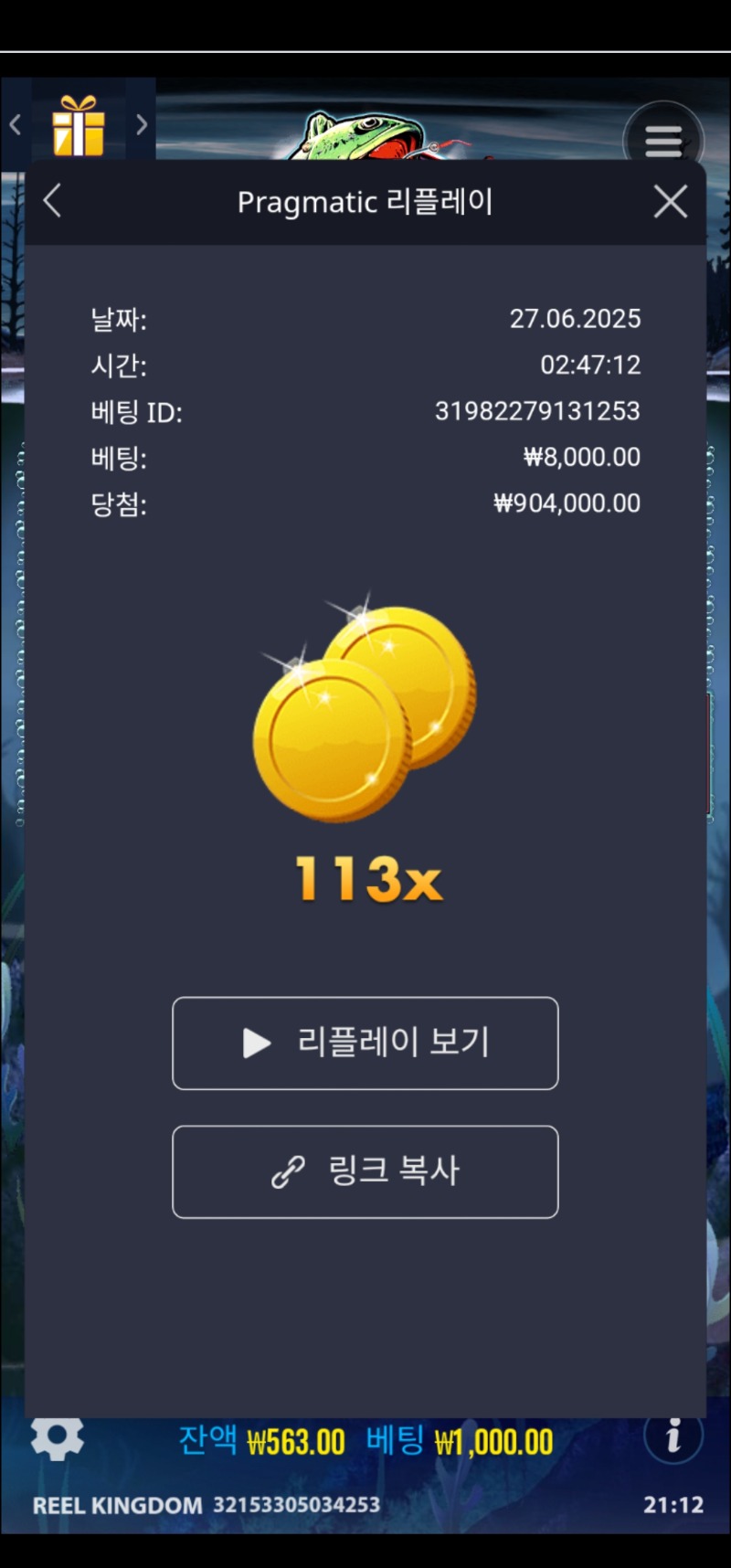Go back from the Pragmatic replay dialog

(x=52, y=202)
